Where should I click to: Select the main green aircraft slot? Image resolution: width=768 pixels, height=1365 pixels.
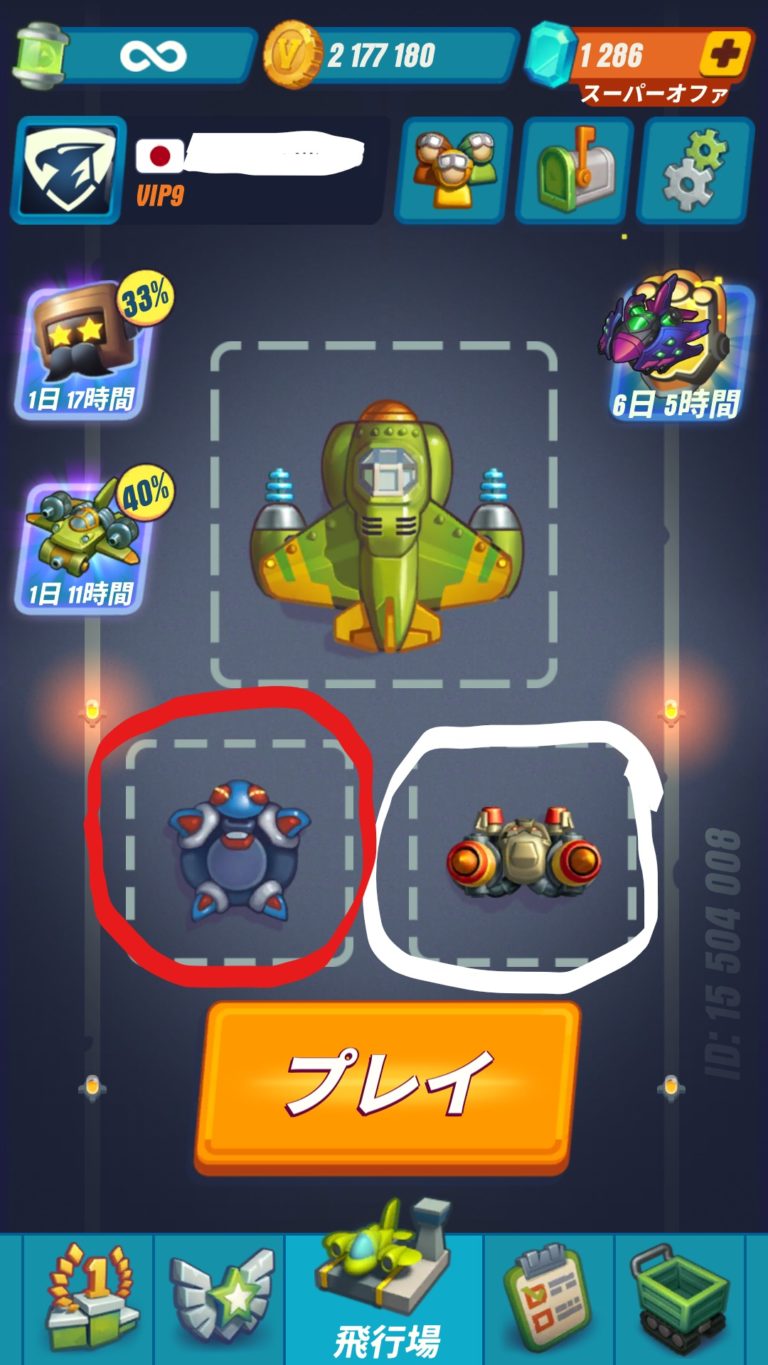(384, 515)
